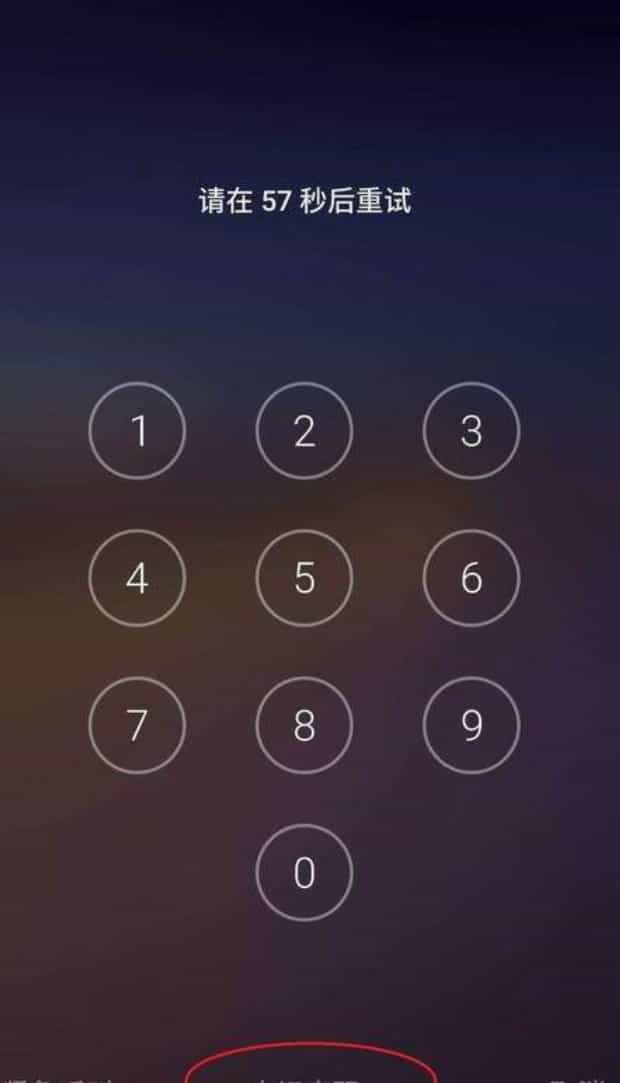Viewport: 620px width, 1083px height.
Task: Enter digit 5 on the keypad
Action: click(x=304, y=578)
